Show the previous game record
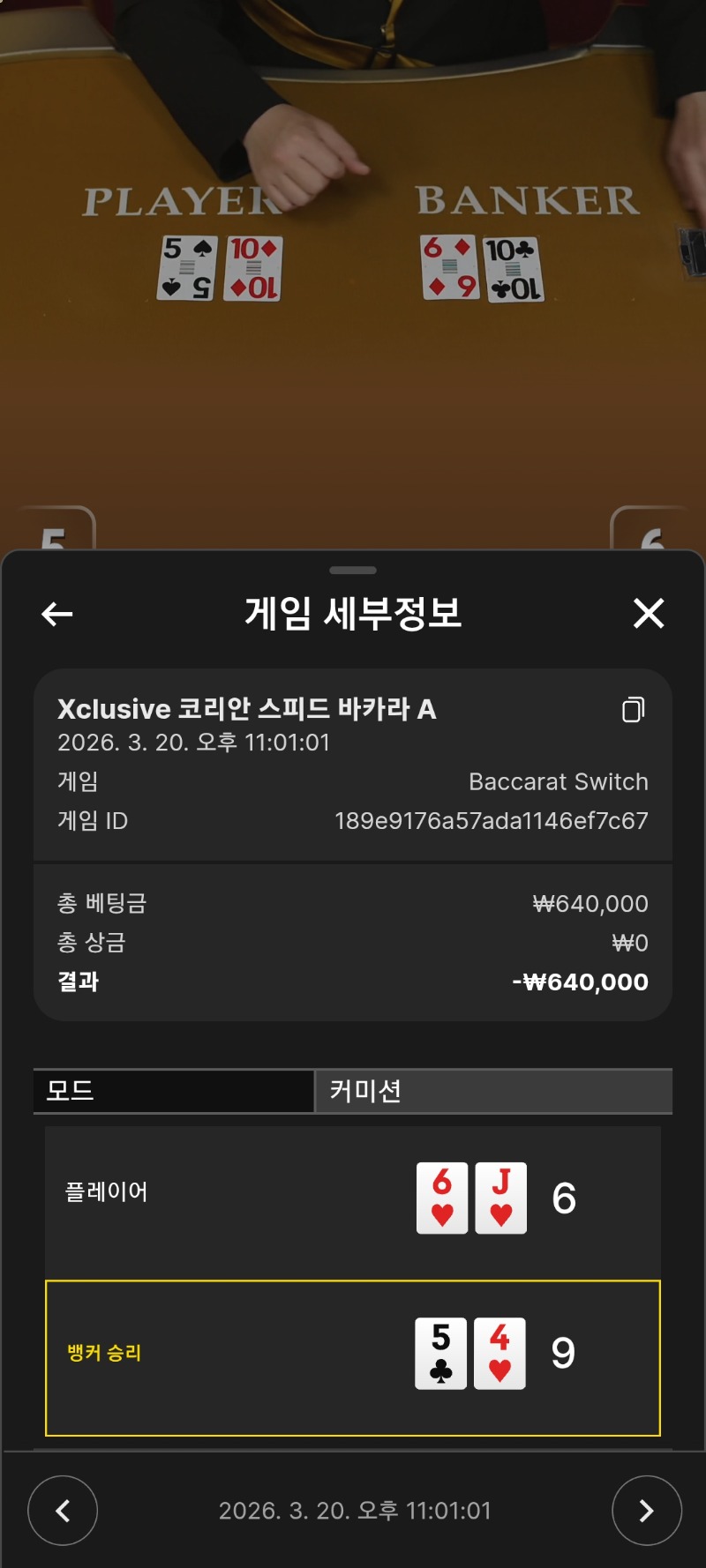 pos(63,1511)
